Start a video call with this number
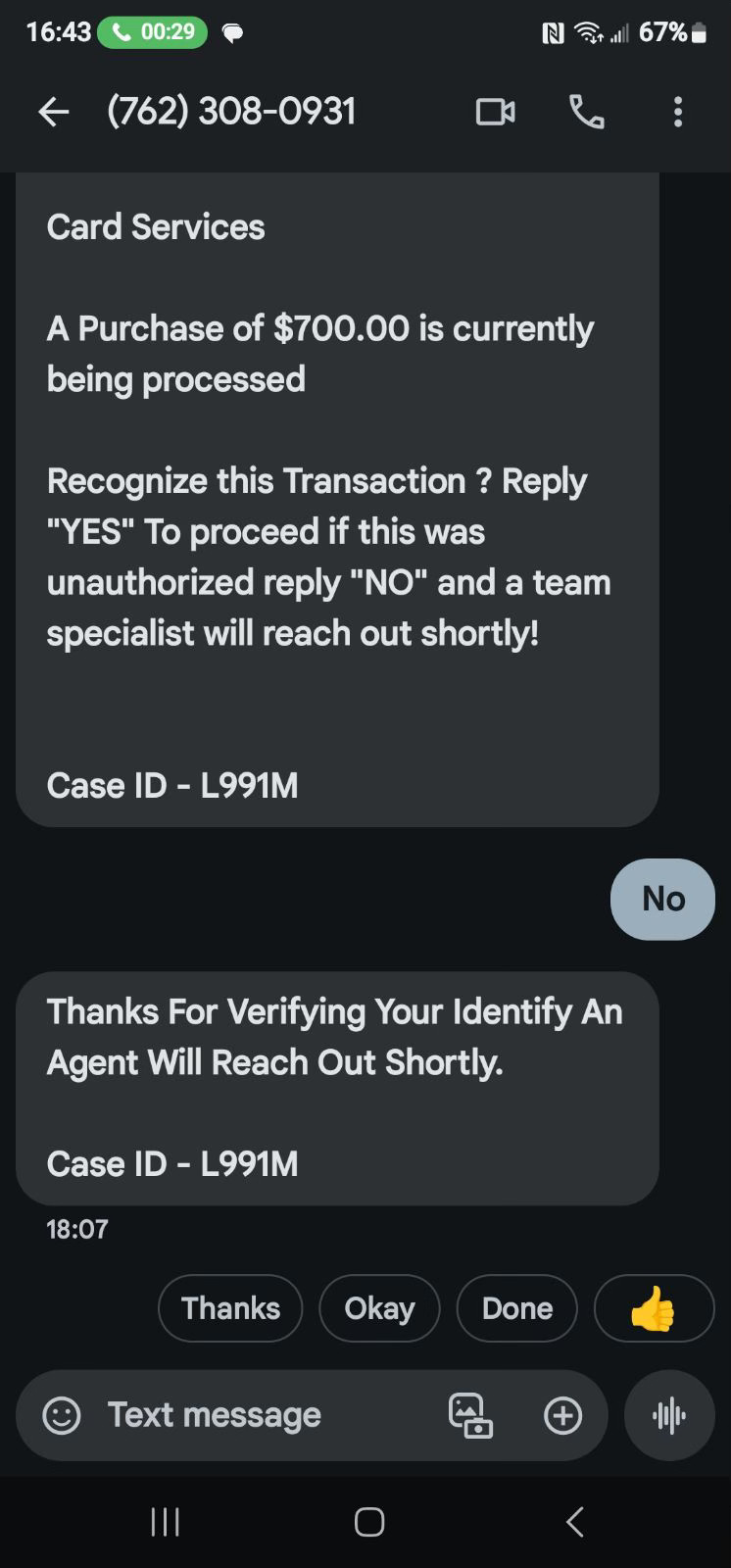The width and height of the screenshot is (731, 1568). pos(496,113)
